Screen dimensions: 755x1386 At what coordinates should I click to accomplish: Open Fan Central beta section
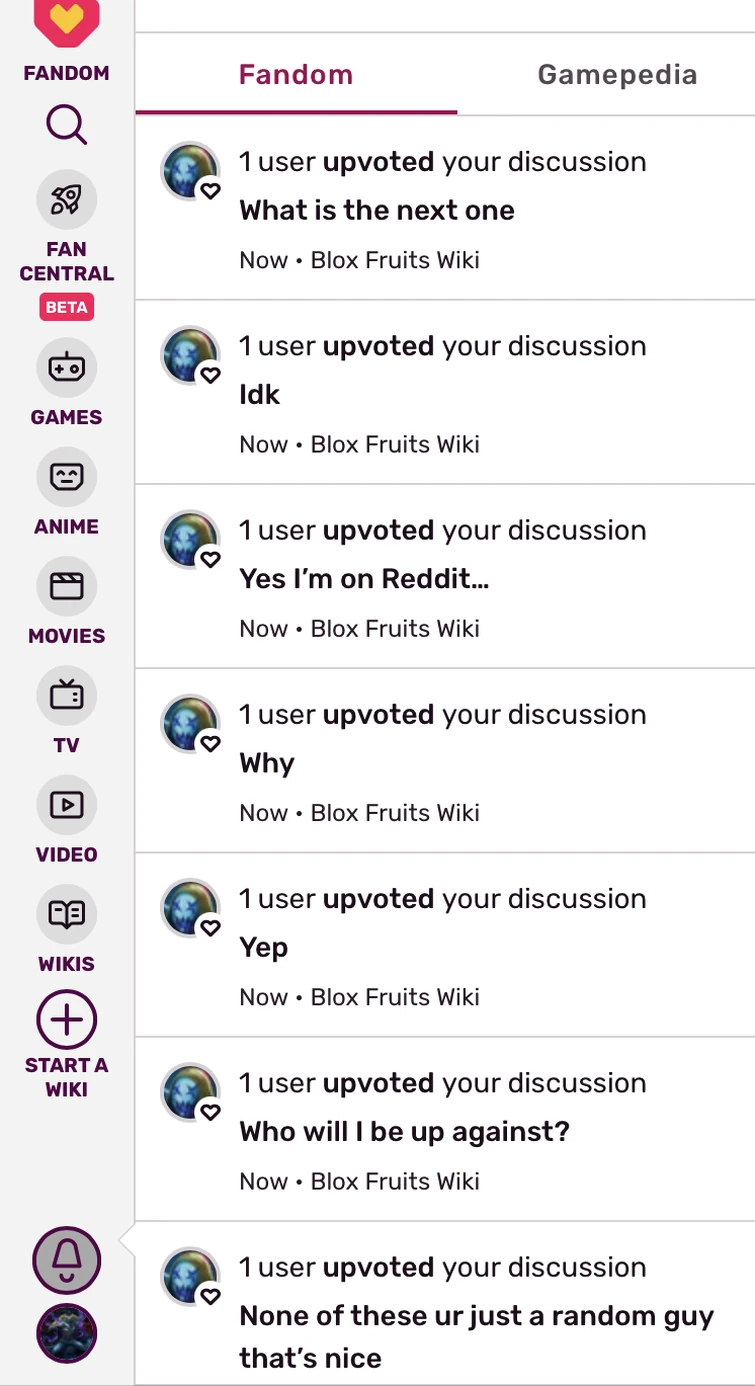66,199
